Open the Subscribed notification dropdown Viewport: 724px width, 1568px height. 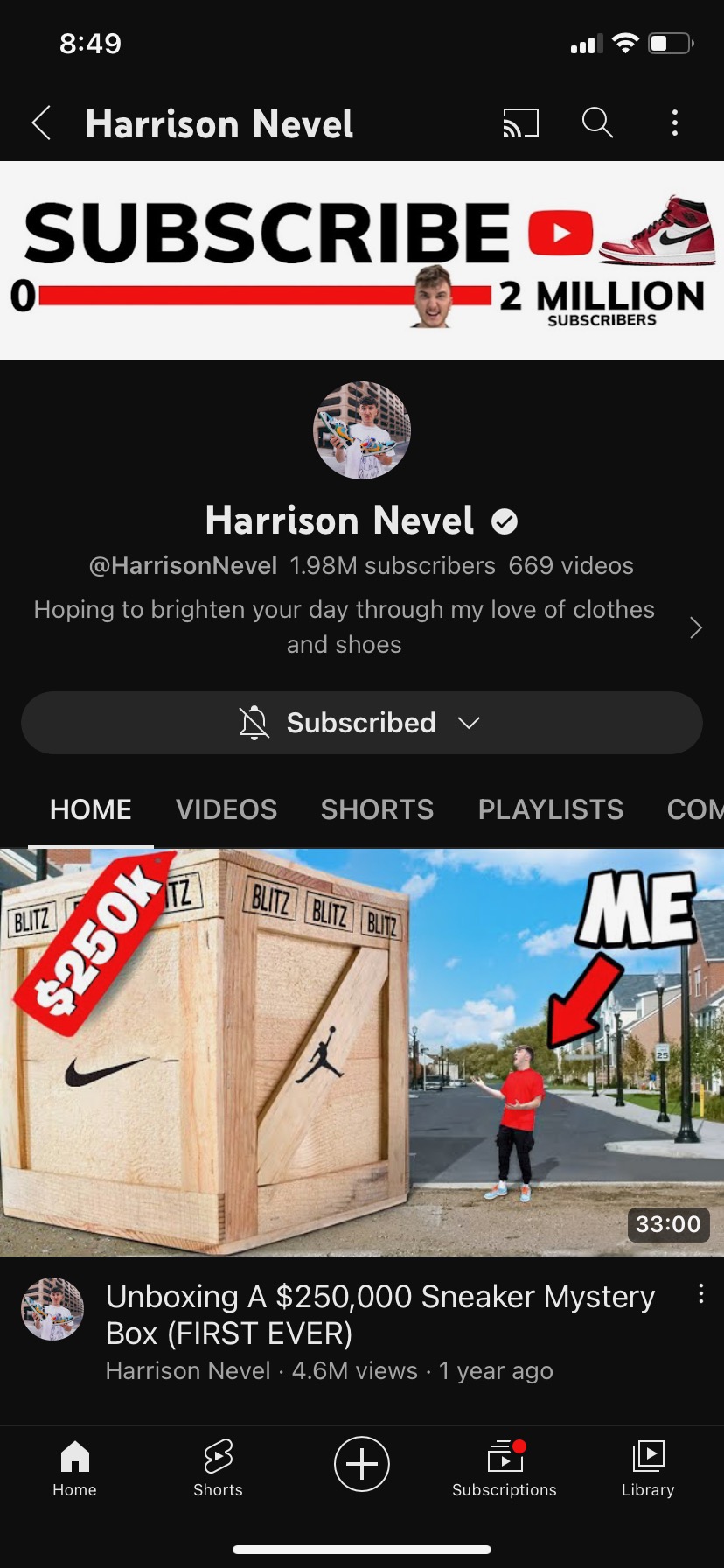[362, 723]
